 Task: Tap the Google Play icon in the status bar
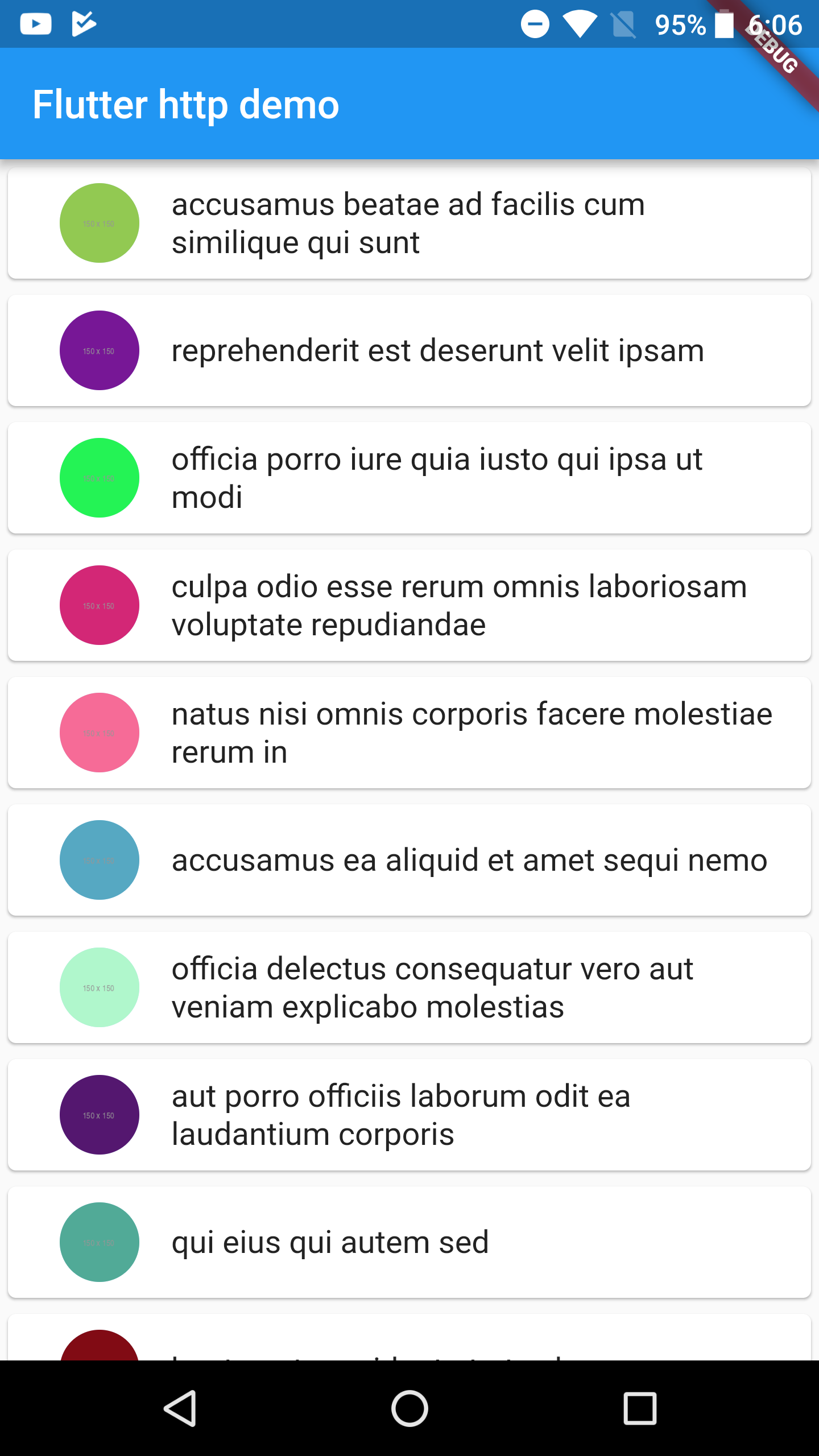point(83,24)
